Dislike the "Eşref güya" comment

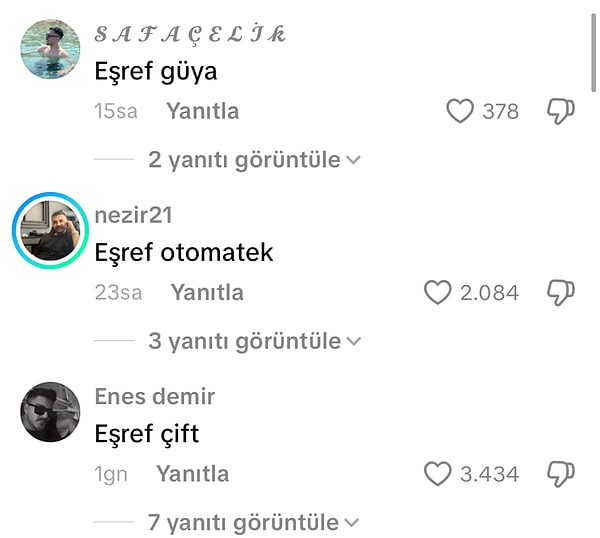click(x=561, y=111)
